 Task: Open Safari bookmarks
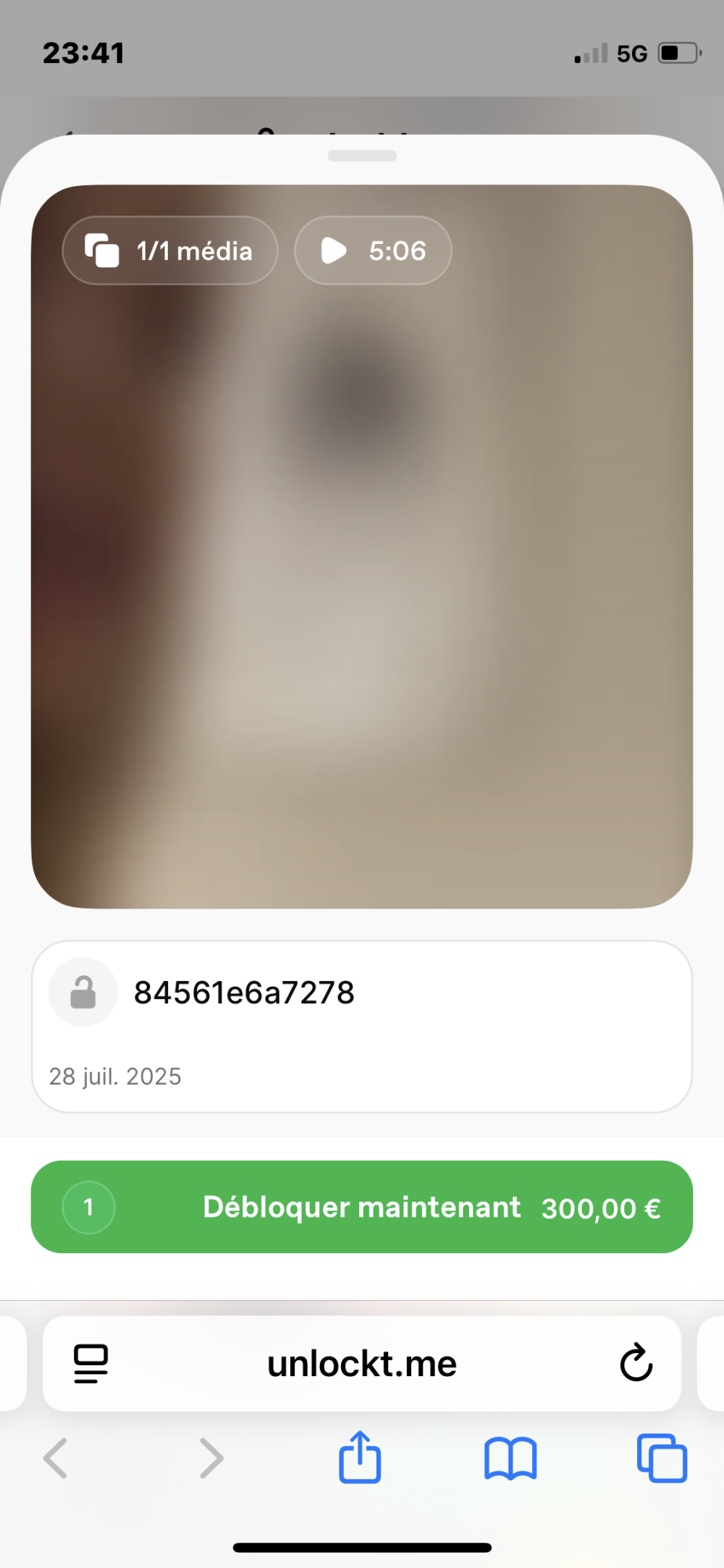coord(510,1458)
